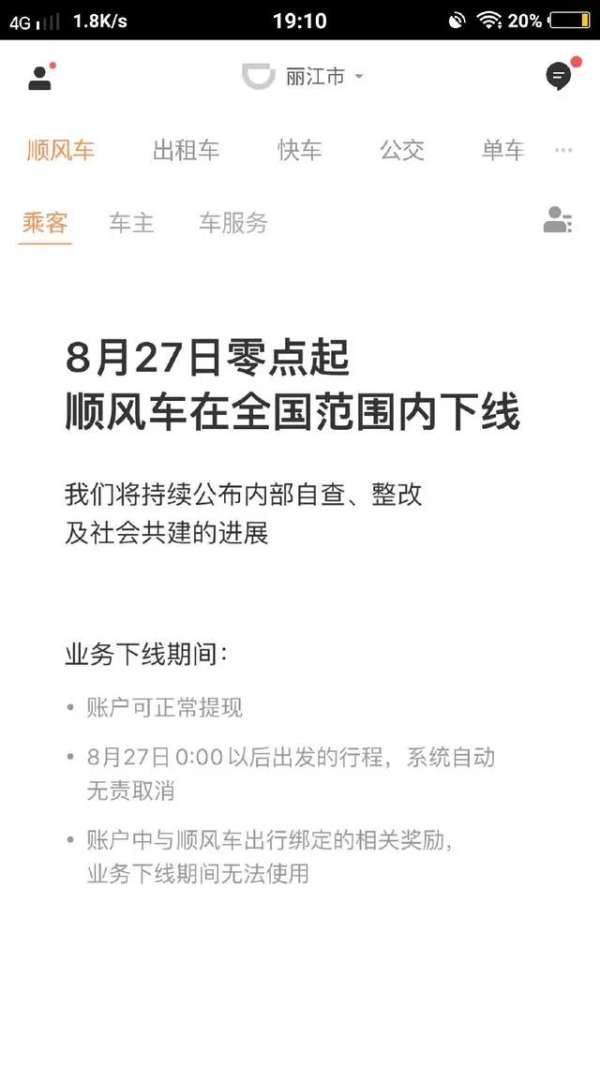Switch to the 车服务 sub-tab
This screenshot has height=1065, width=600.
(233, 222)
